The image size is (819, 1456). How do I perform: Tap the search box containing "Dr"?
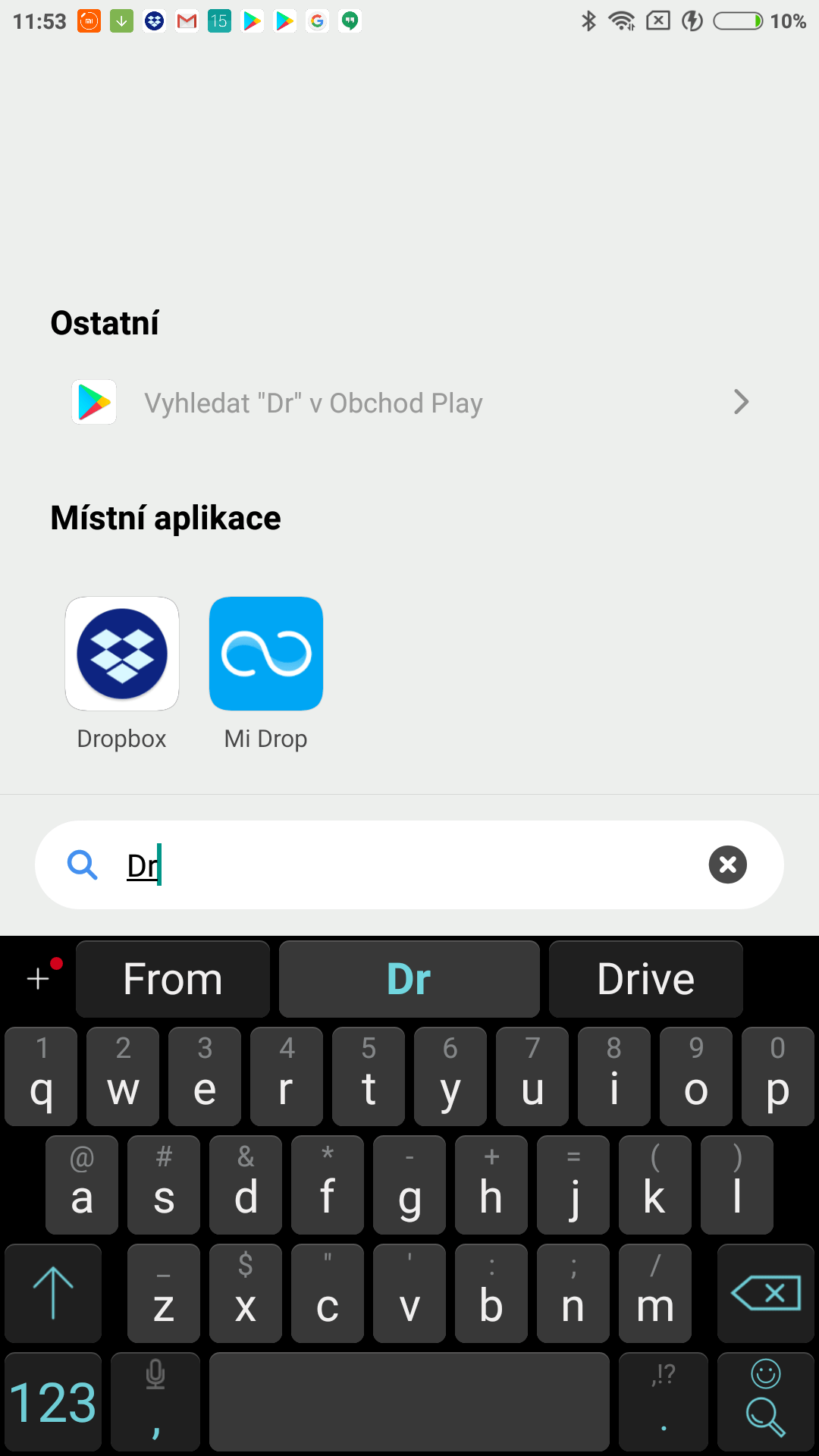click(x=409, y=864)
